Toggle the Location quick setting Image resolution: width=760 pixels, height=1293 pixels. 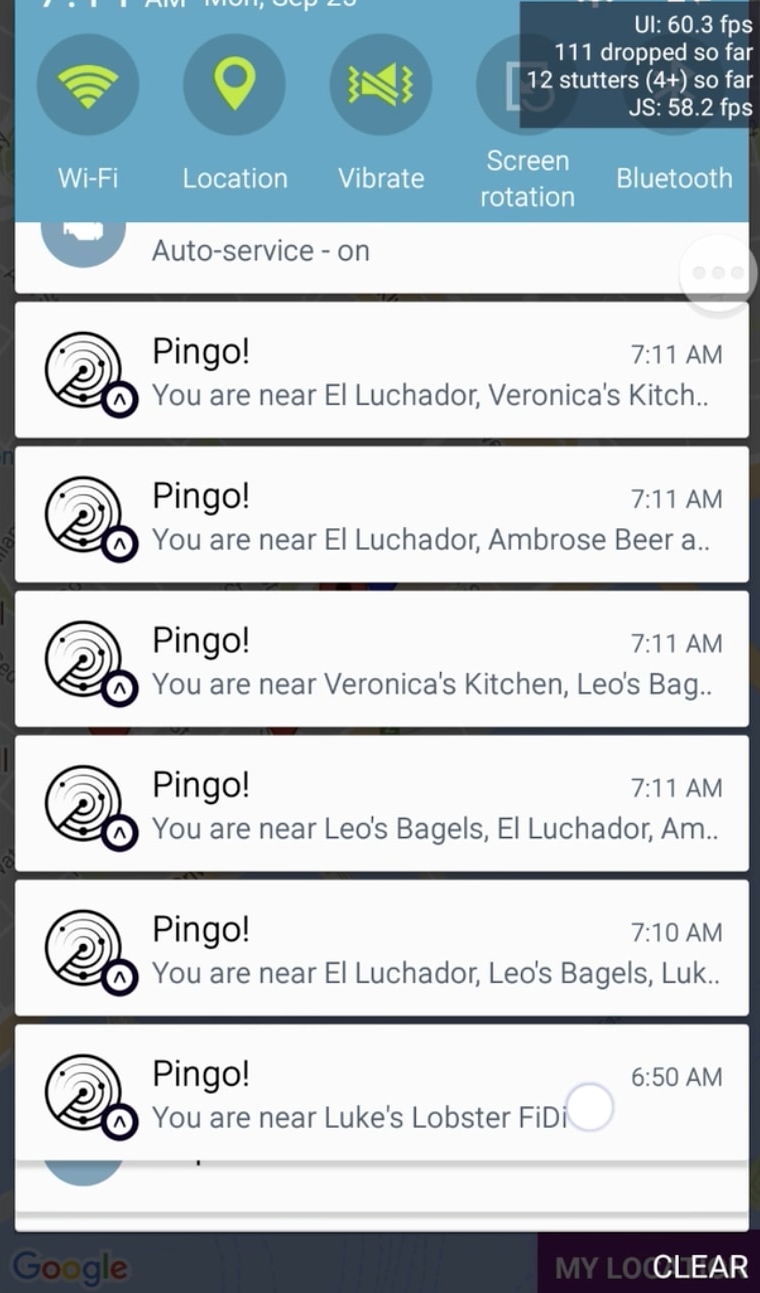point(234,86)
